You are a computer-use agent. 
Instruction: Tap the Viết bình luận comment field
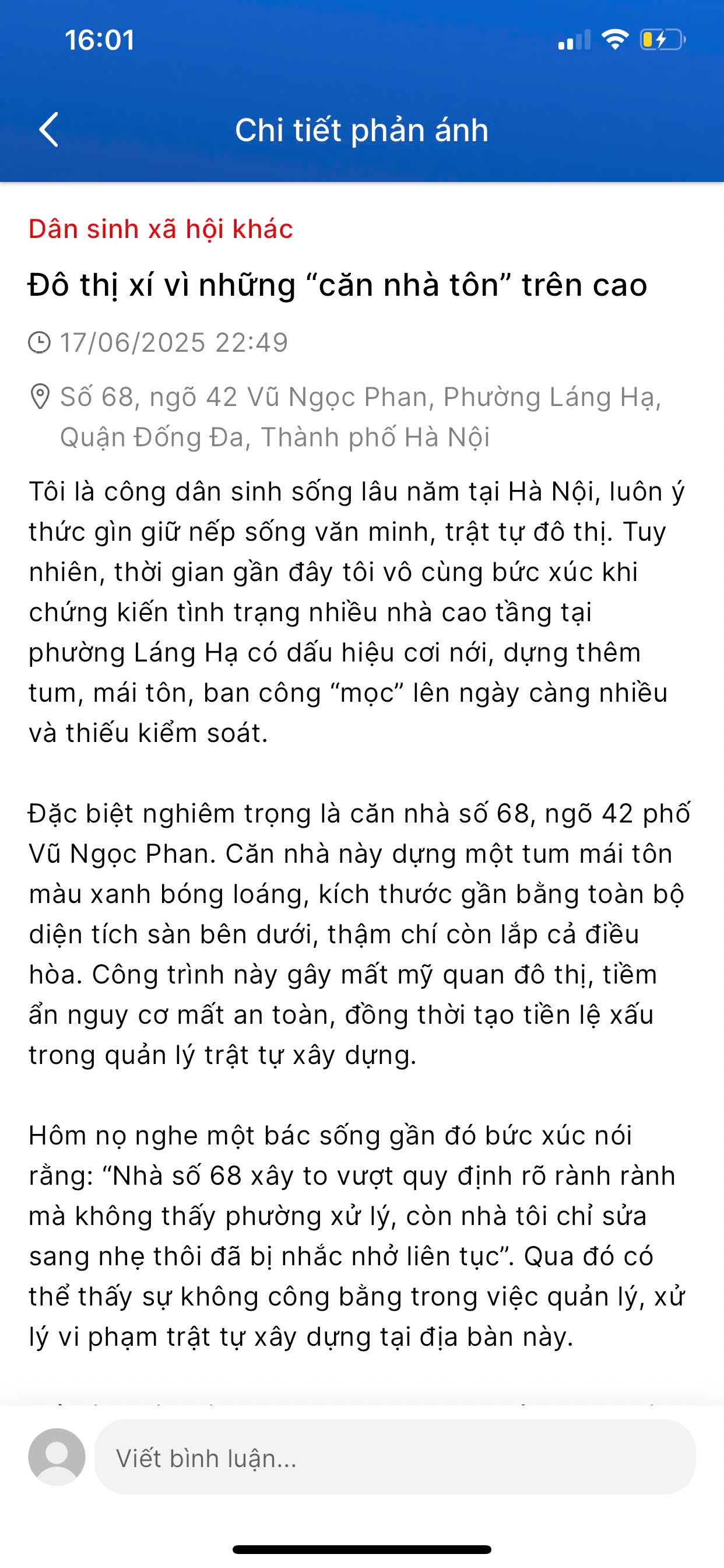click(x=394, y=1458)
